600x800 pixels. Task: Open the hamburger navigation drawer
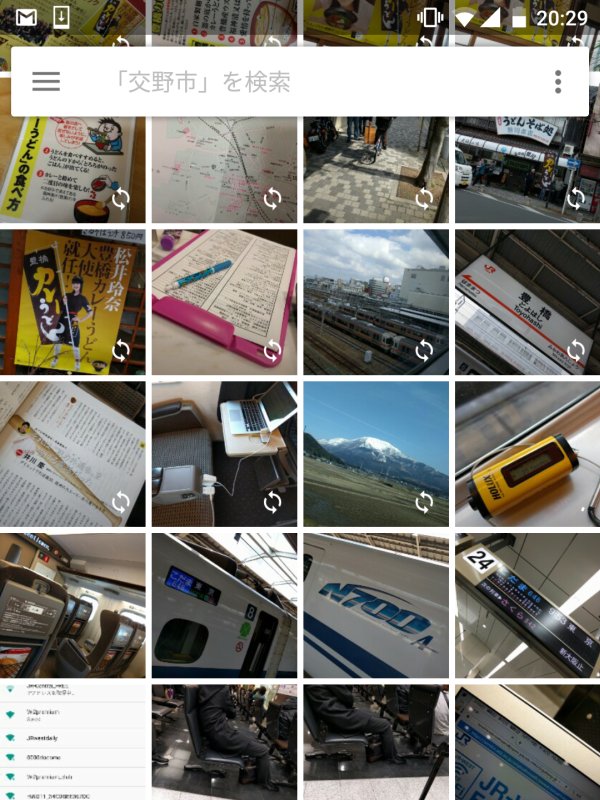coord(46,82)
